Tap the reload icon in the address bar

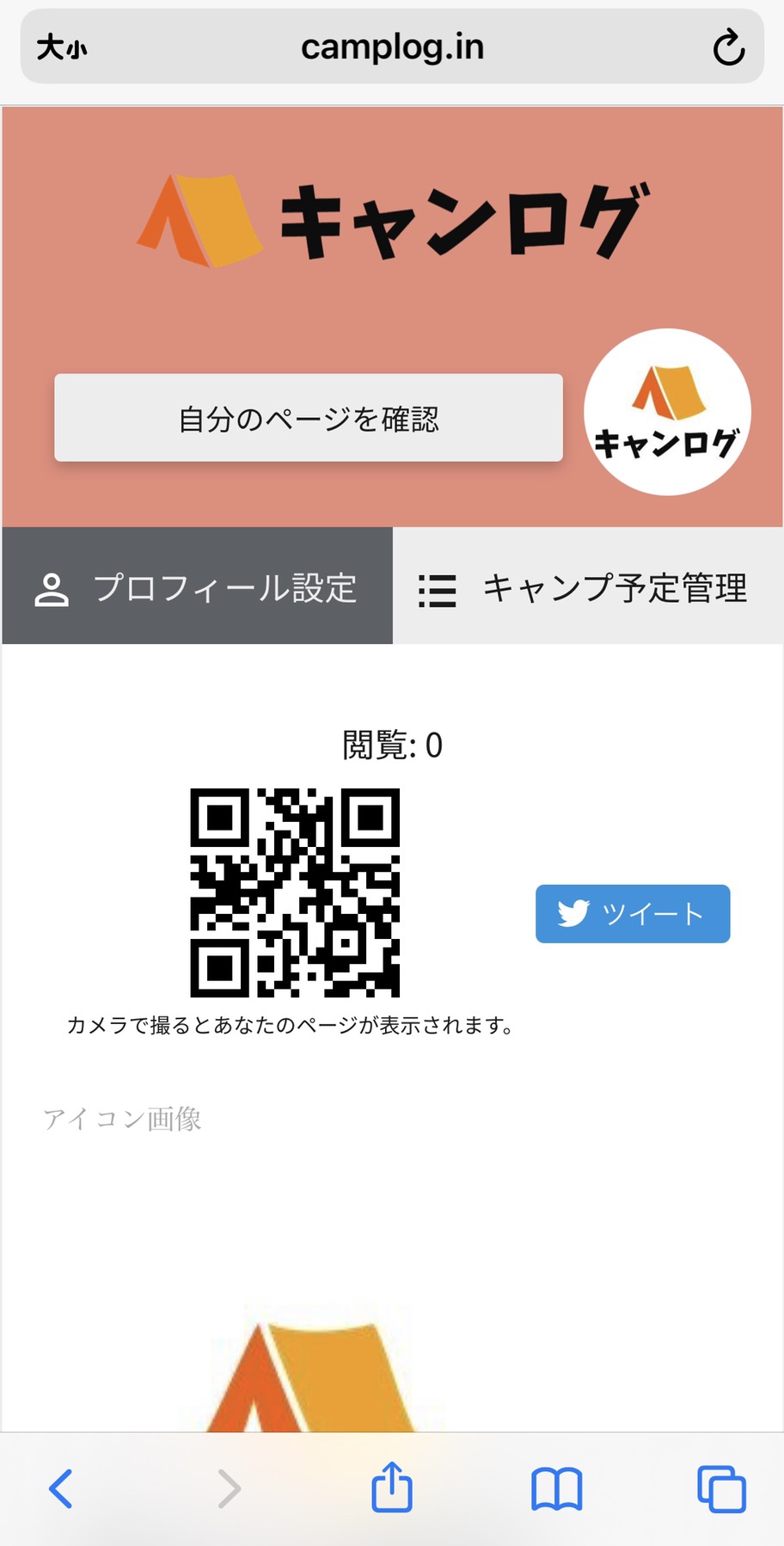point(728,47)
